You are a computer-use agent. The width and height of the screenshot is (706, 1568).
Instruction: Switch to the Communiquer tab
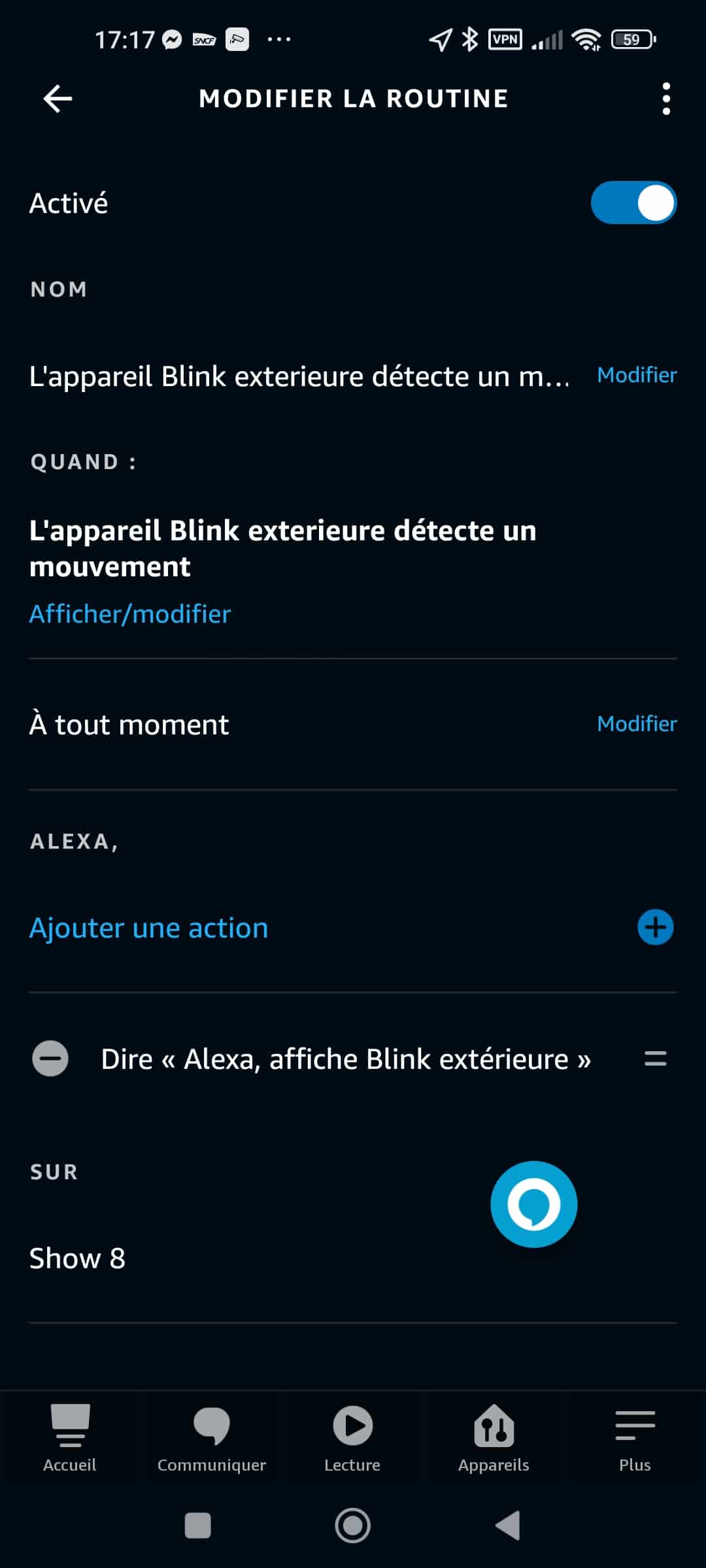coord(212,1439)
